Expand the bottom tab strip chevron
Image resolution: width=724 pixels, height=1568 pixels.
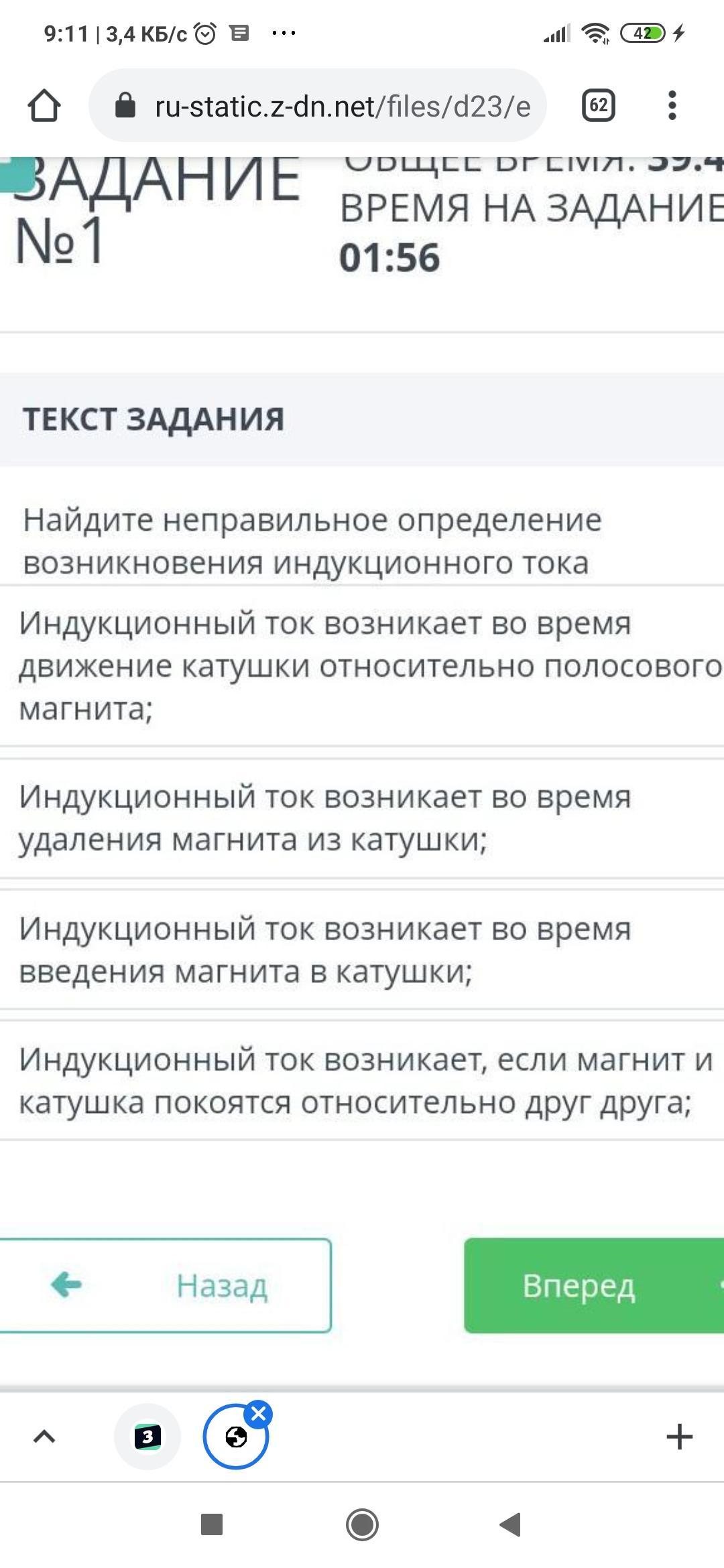click(x=44, y=1436)
